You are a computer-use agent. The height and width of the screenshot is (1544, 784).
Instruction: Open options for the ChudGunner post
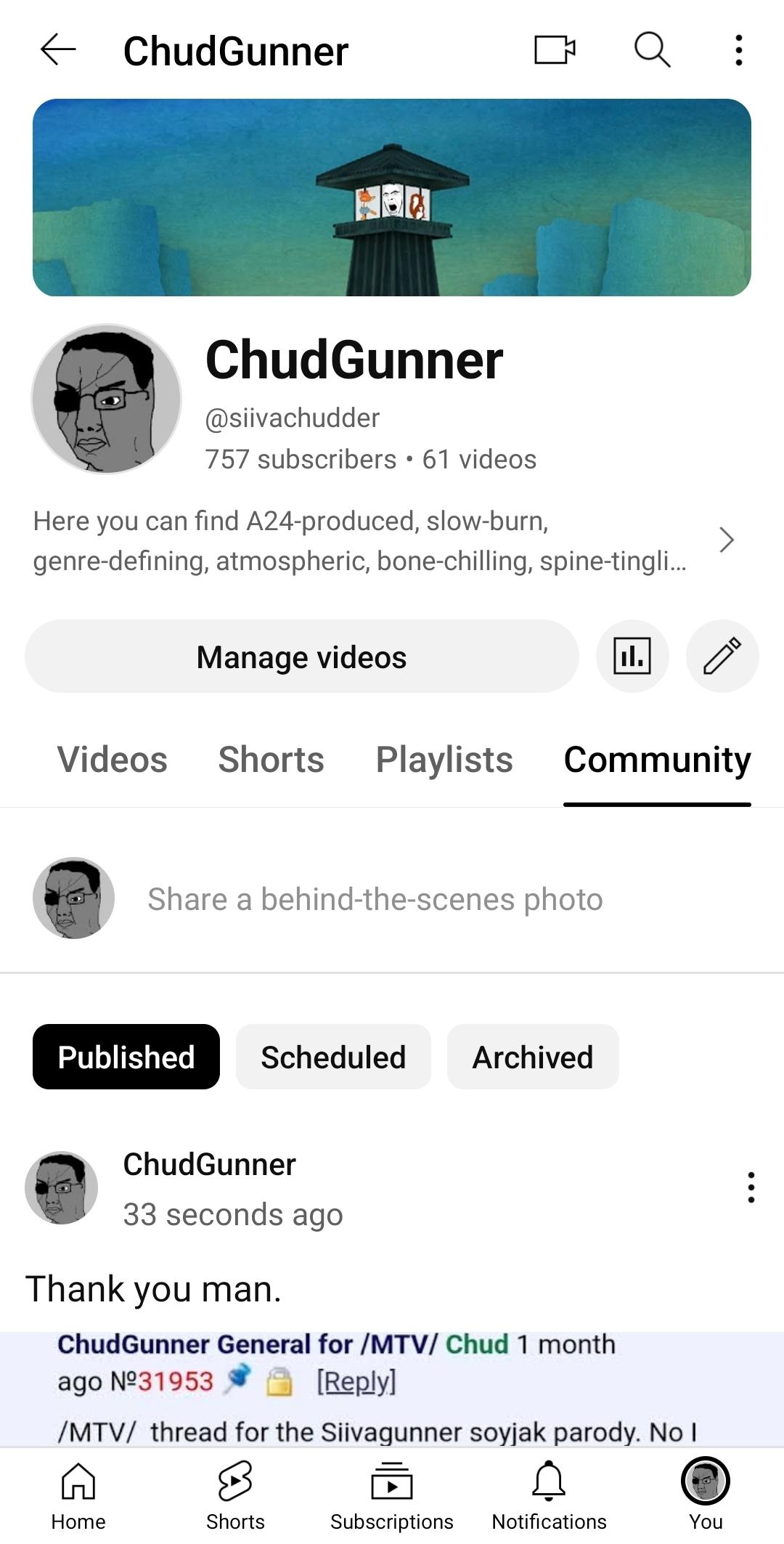tap(751, 1187)
